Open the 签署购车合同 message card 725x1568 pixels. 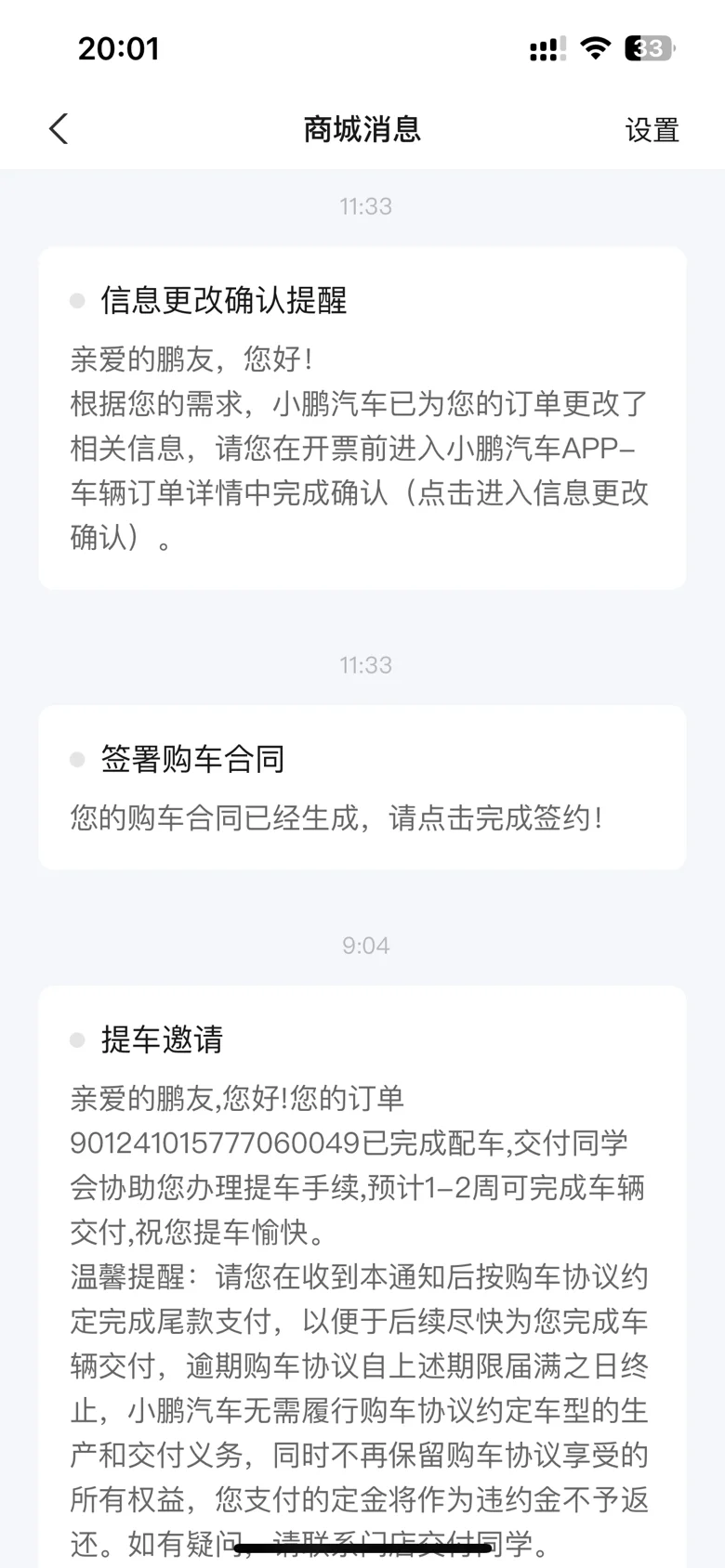pos(362,788)
